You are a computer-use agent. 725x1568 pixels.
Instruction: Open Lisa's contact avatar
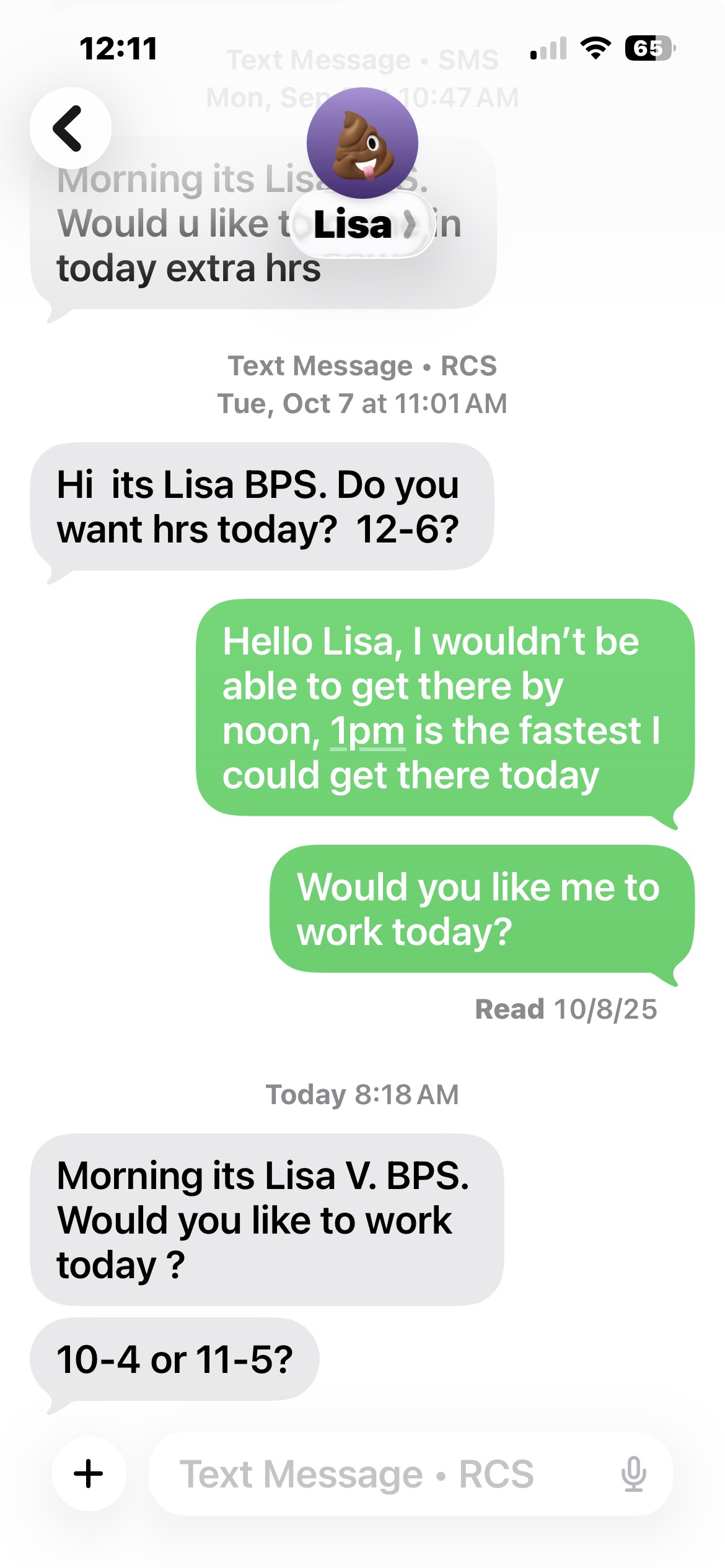point(362,143)
